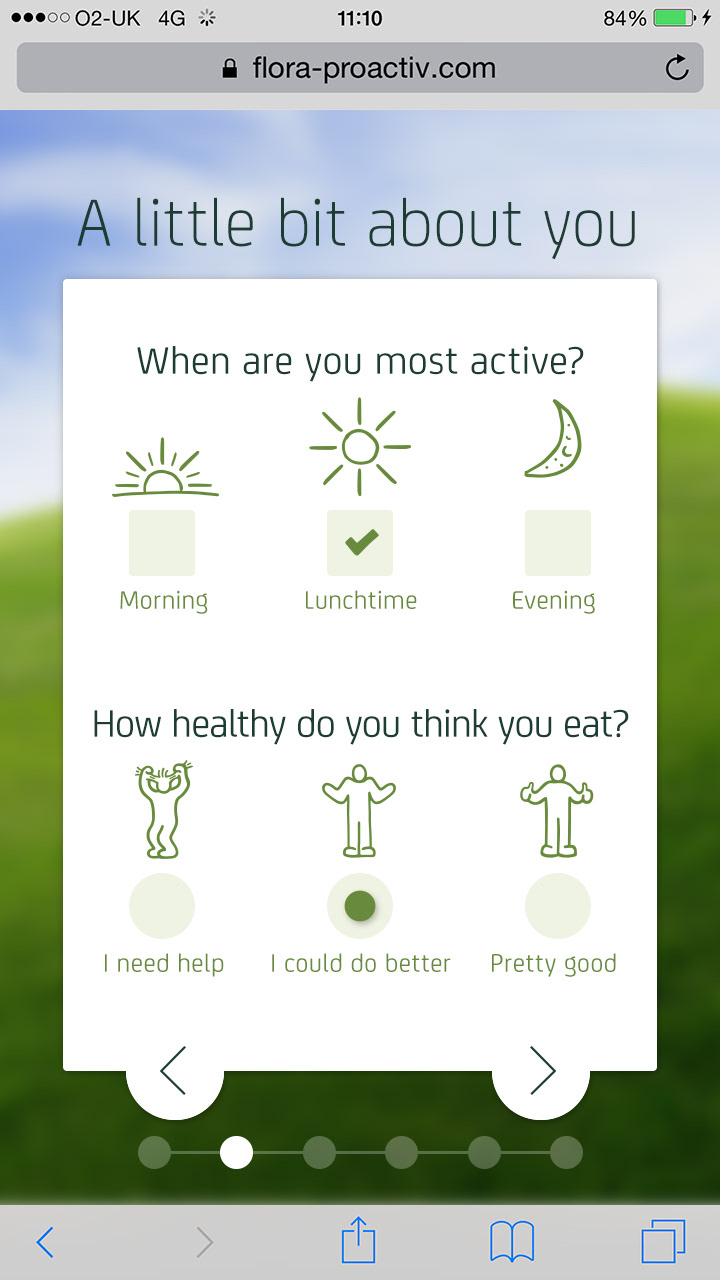Viewport: 720px width, 1280px height.
Task: Go to the previous questionnaire step
Action: [x=174, y=1071]
